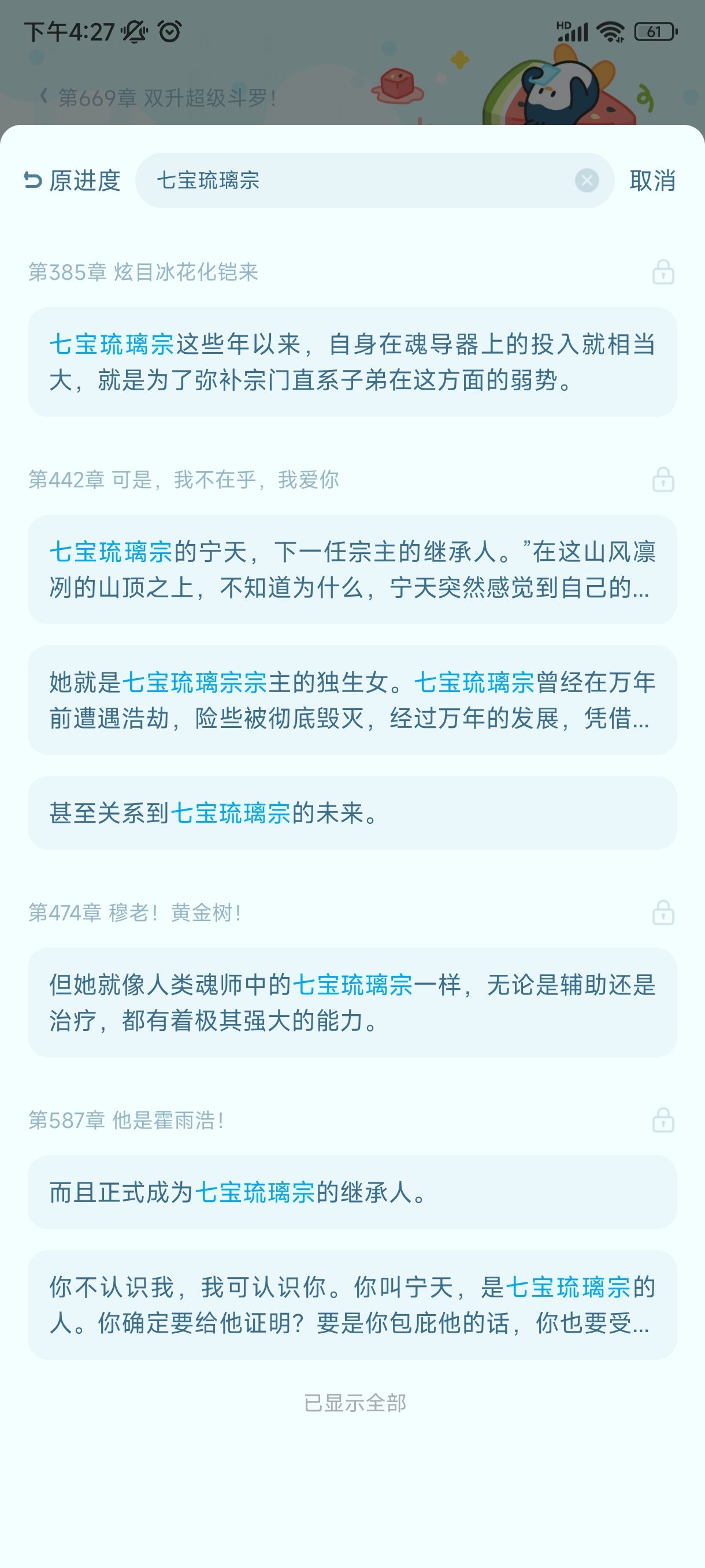Image resolution: width=705 pixels, height=1568 pixels.
Task: Clear the search text with the X icon
Action: click(587, 181)
